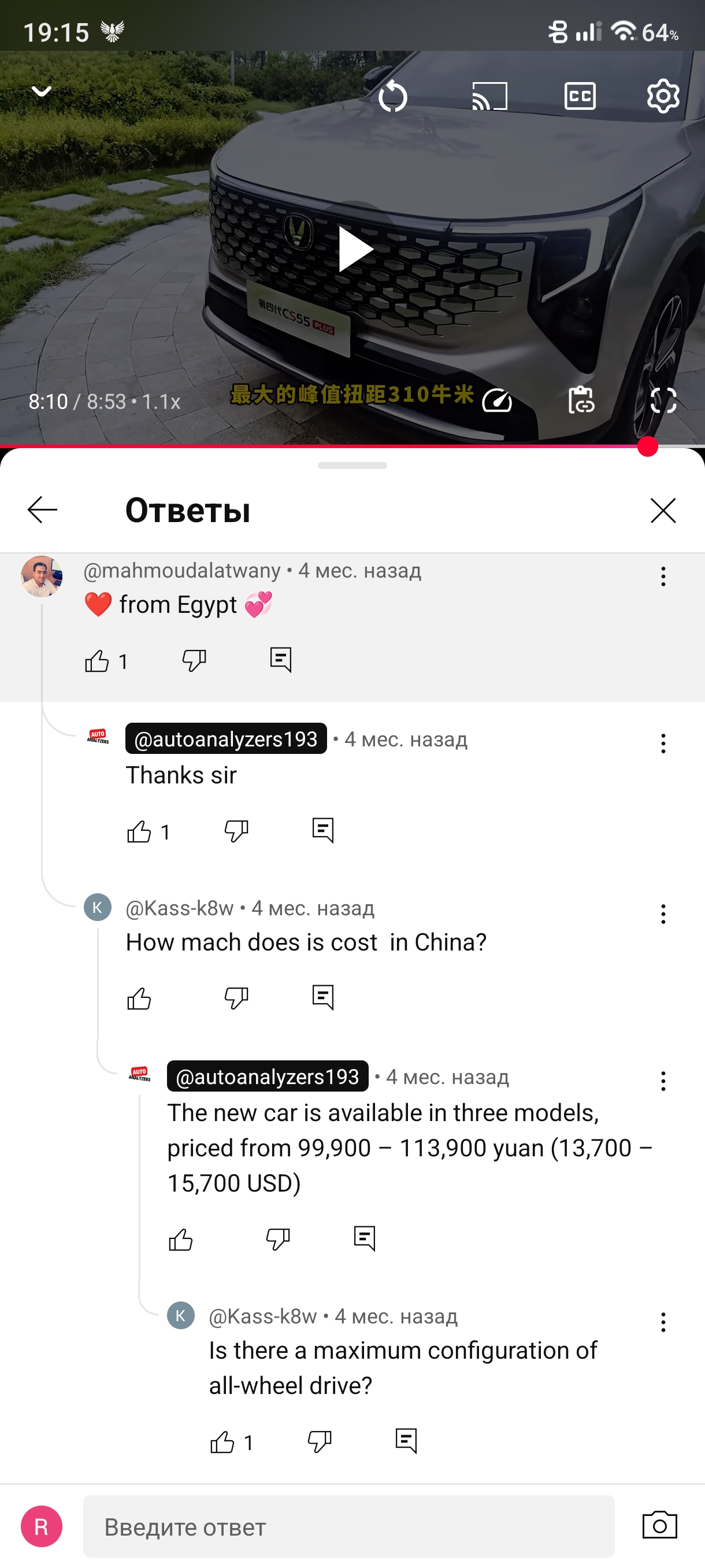705x1568 pixels.
Task: Minimize the video player with the down chevron
Action: pos(42,91)
